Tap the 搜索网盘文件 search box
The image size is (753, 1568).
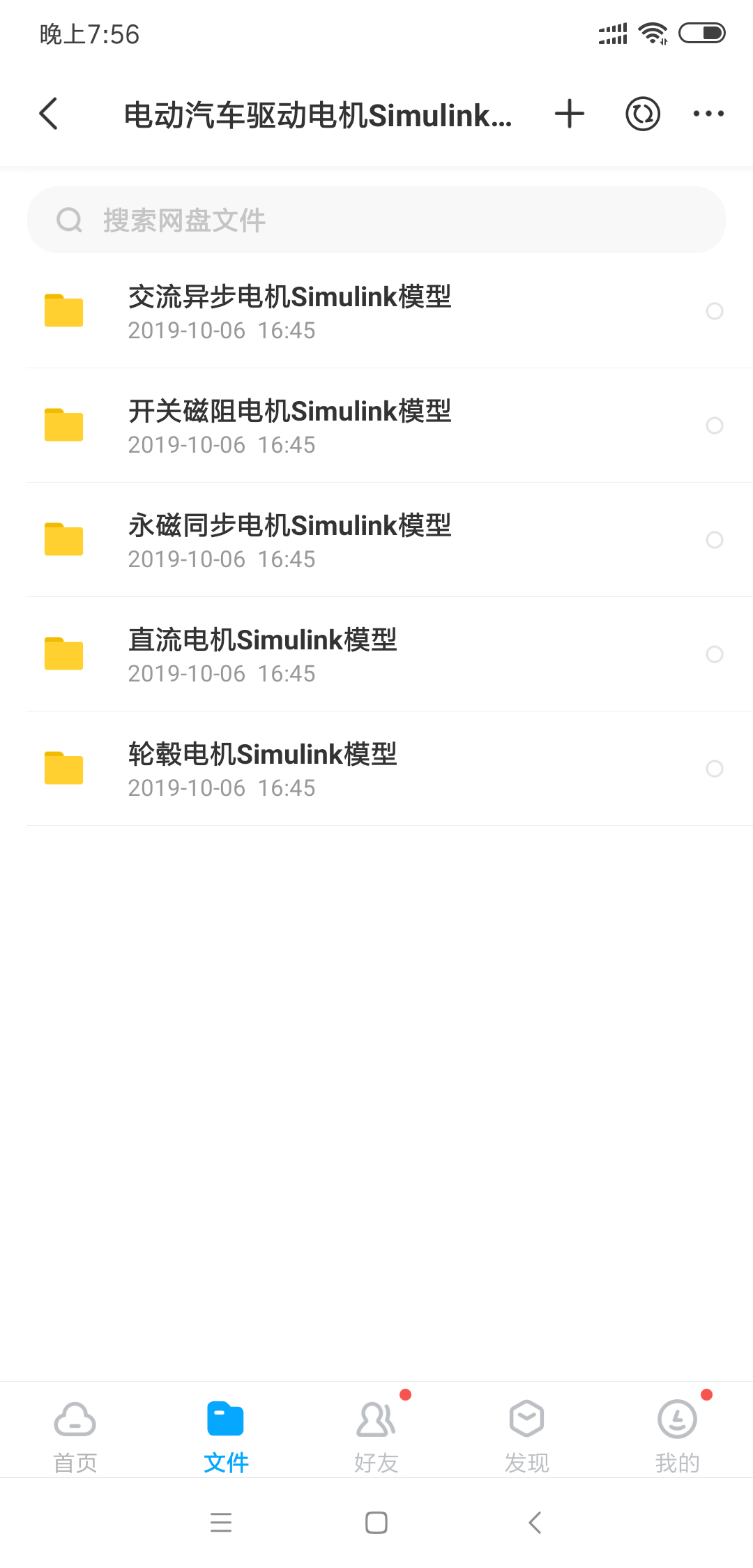376,220
